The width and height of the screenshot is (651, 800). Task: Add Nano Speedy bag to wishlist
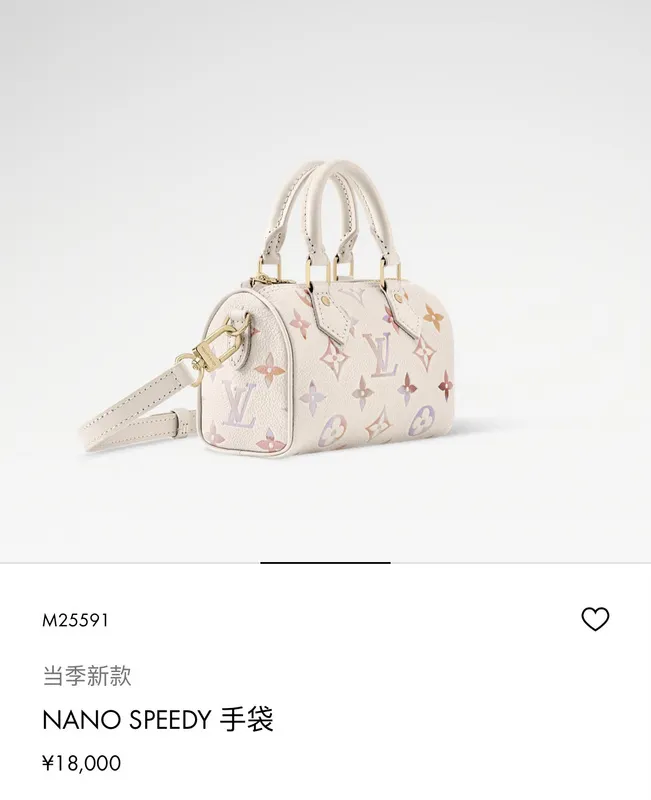(x=595, y=619)
